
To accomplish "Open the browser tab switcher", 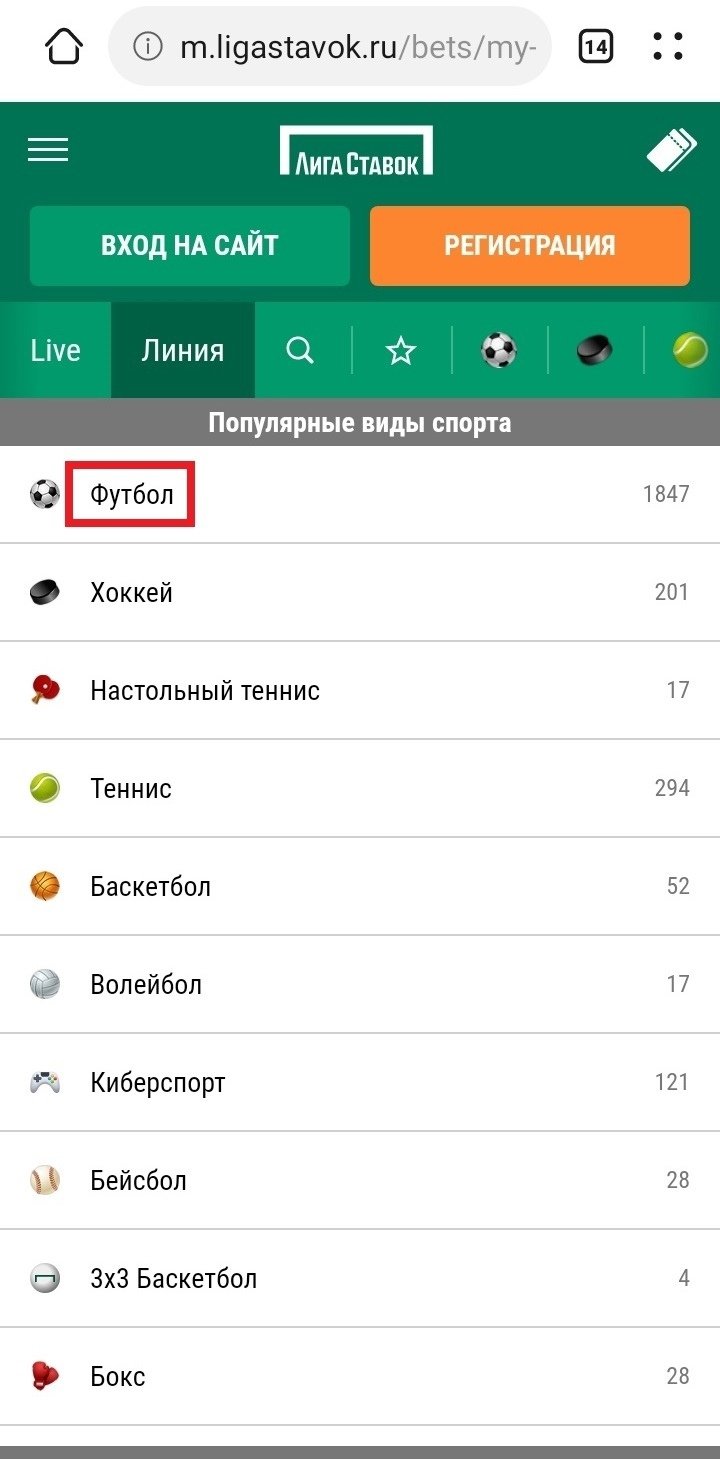I will [596, 46].
